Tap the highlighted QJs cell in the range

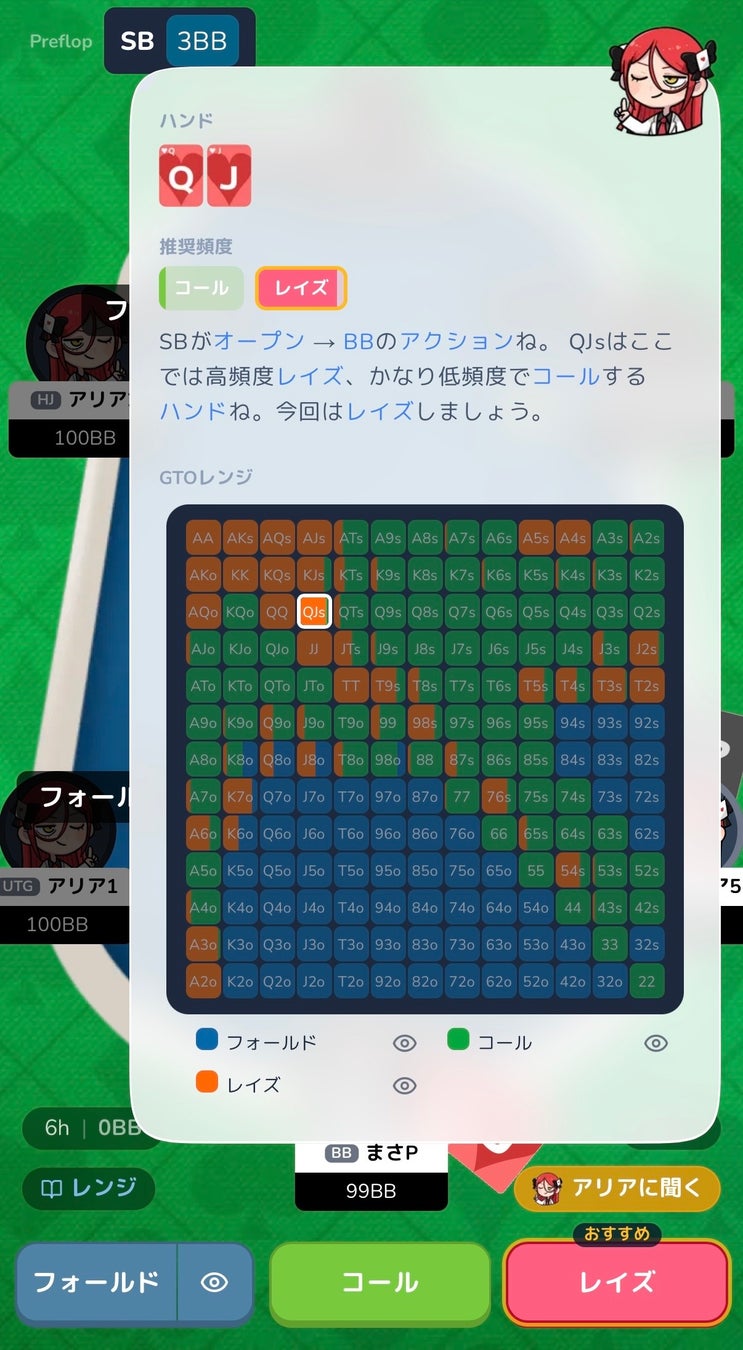click(x=314, y=612)
